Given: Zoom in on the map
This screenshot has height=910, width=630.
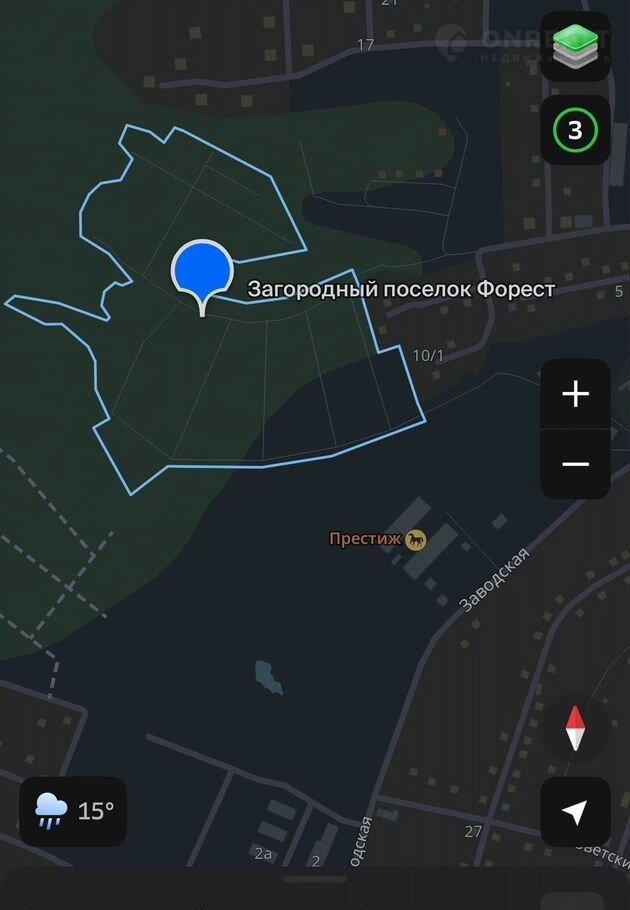Looking at the screenshot, I should tap(575, 394).
